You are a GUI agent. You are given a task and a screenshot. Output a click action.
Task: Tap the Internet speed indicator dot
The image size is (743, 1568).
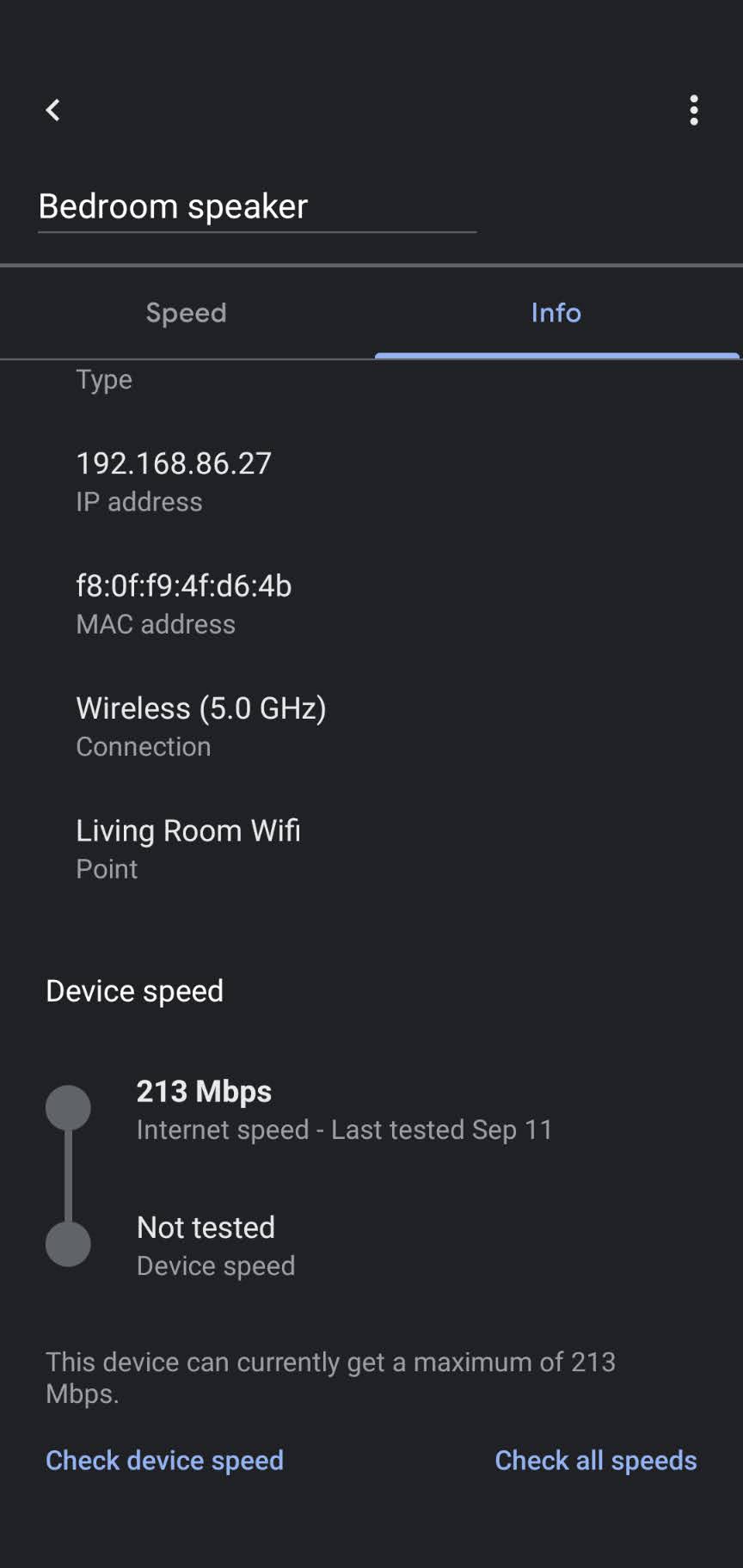(69, 1107)
